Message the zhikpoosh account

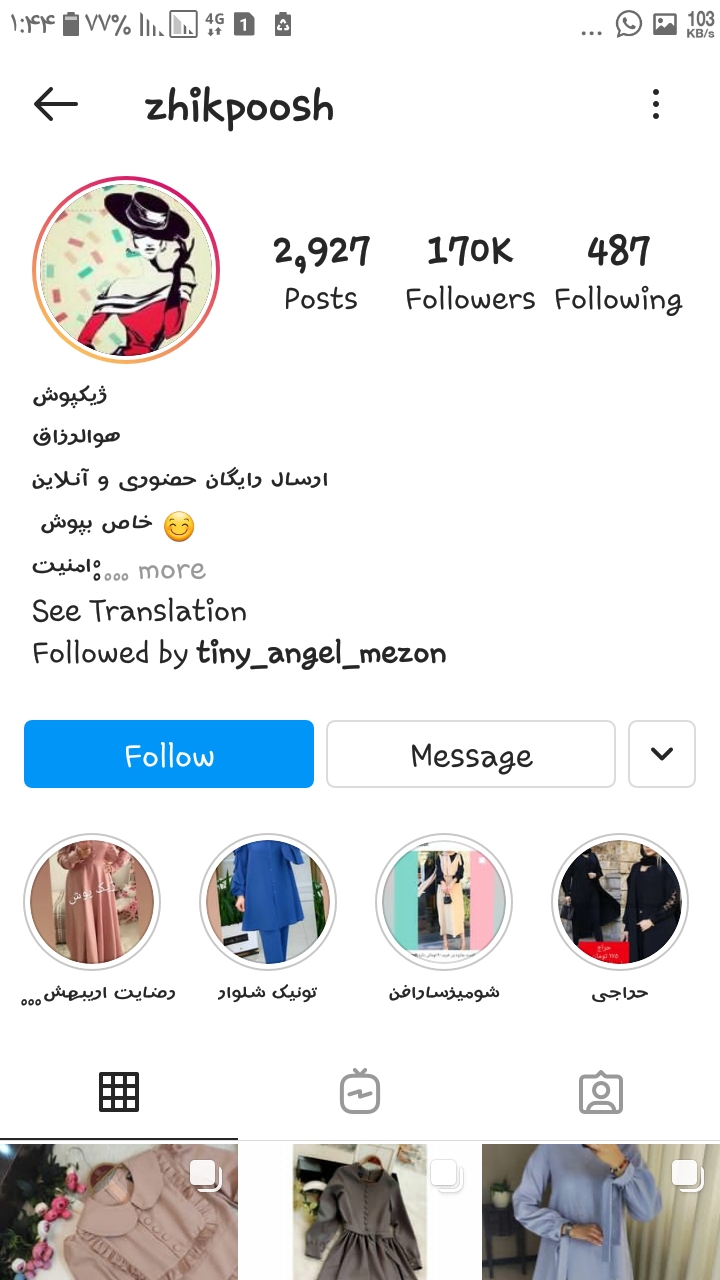coord(471,754)
